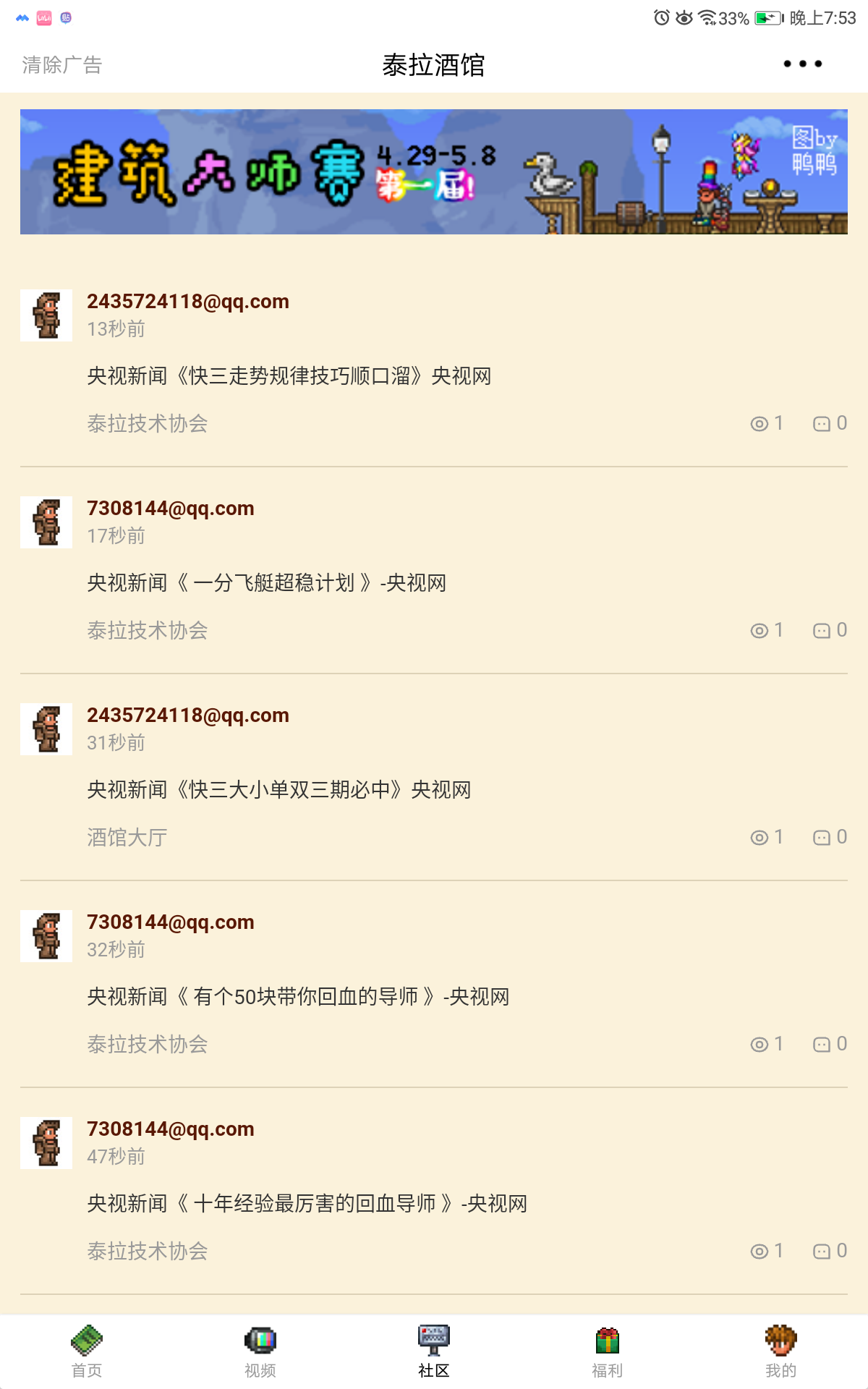Viewport: 868px width, 1389px height.
Task: Open the 建筑大师赛 banner
Action: pos(434,172)
